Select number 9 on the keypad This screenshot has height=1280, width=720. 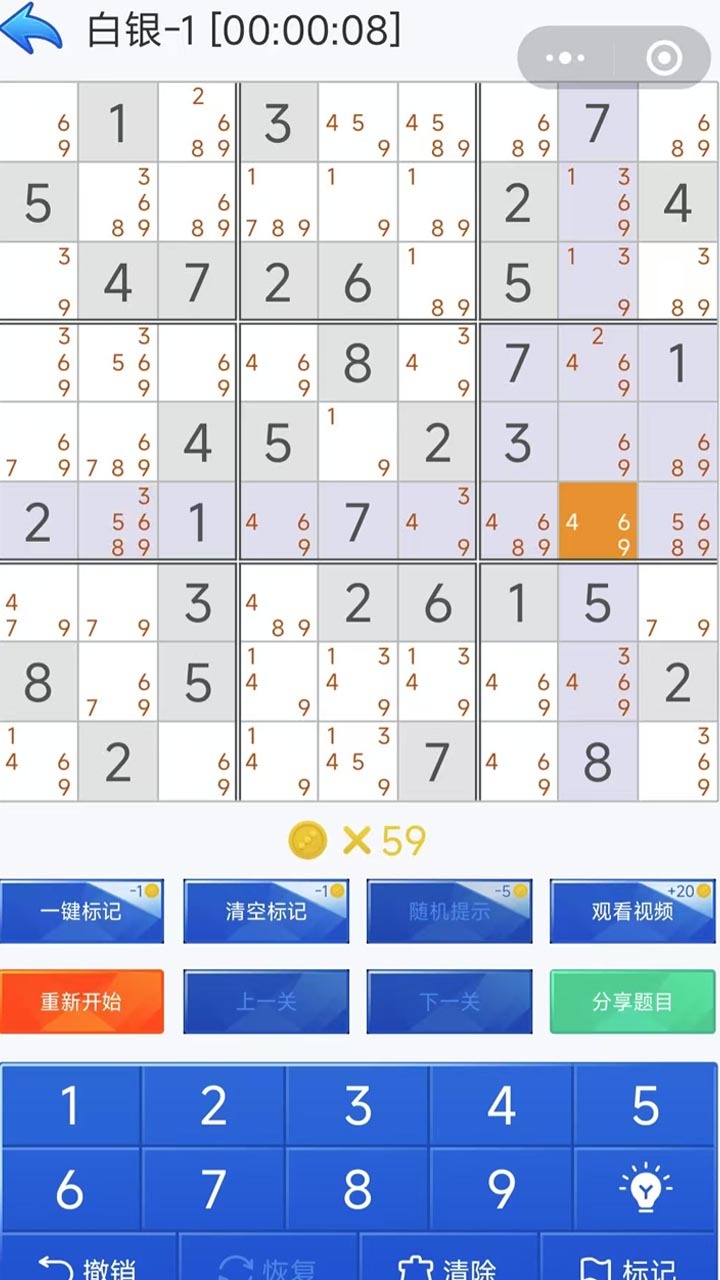click(501, 1190)
